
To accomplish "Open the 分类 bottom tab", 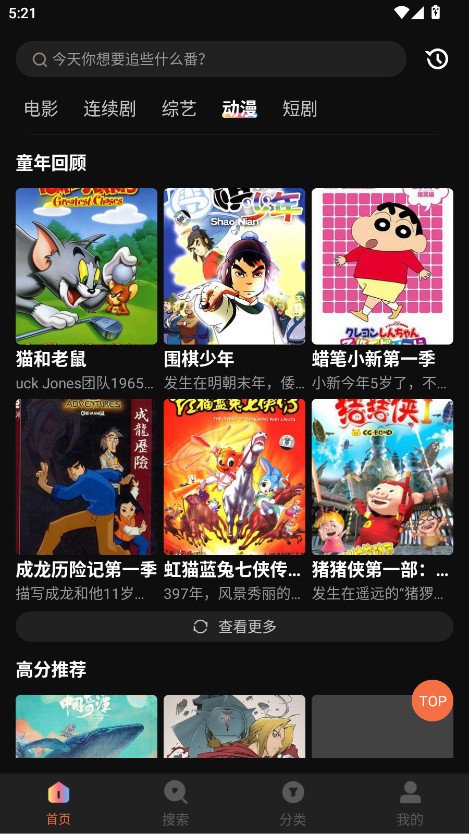I will (292, 803).
